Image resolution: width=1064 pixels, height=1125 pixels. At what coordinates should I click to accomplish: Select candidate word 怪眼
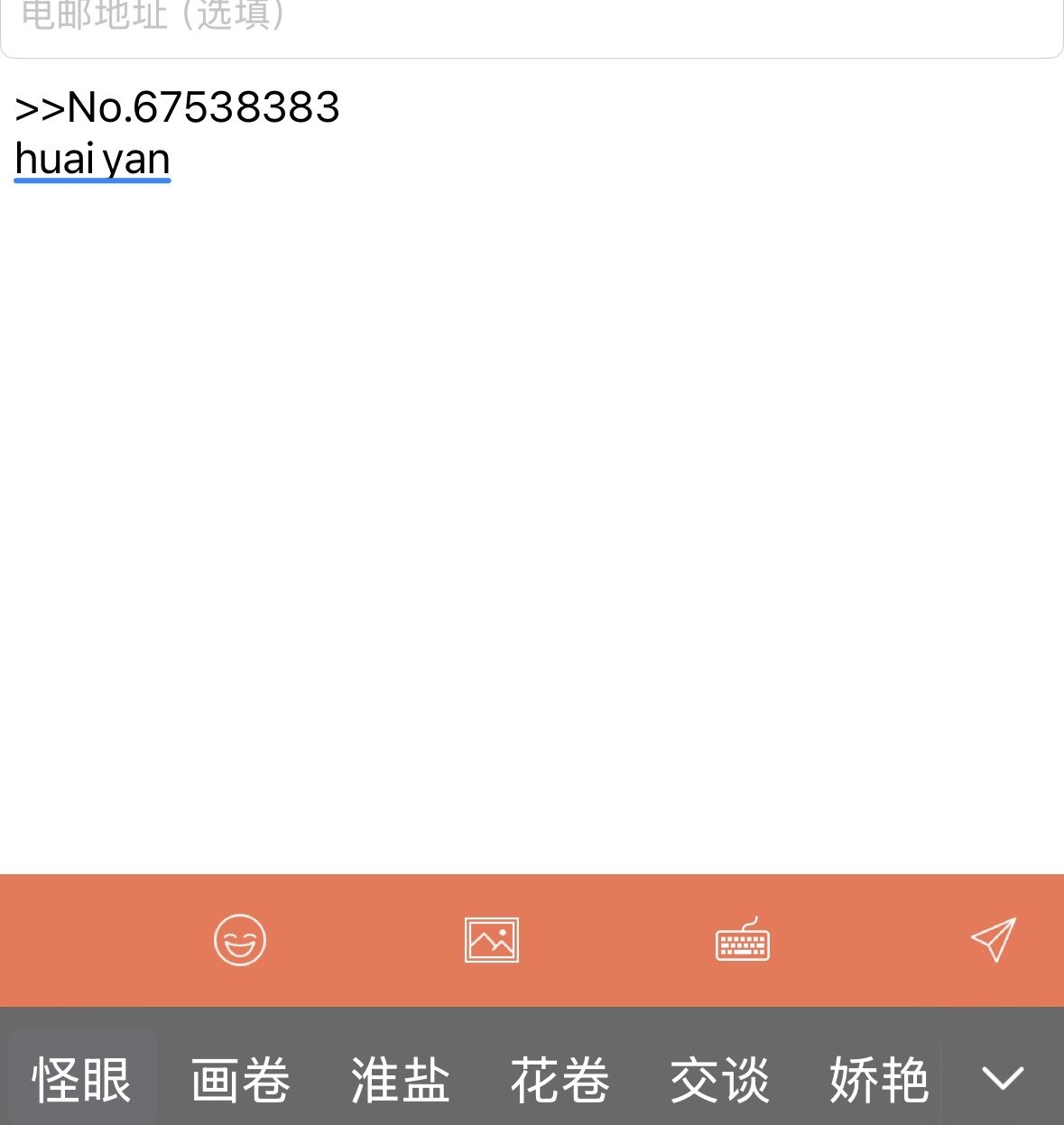82,1079
